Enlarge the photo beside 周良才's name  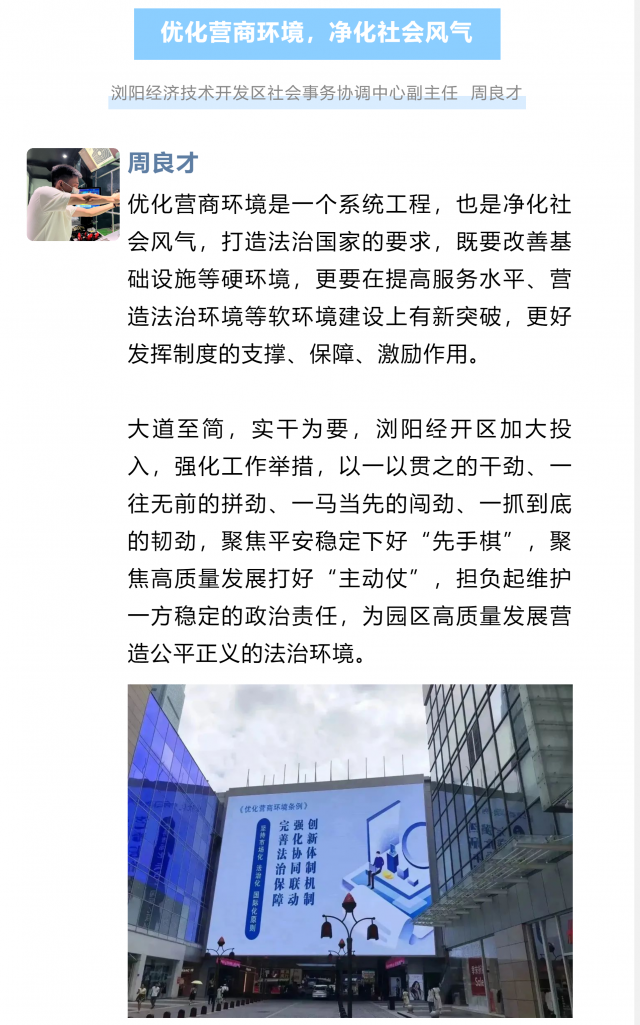[x=73, y=194]
